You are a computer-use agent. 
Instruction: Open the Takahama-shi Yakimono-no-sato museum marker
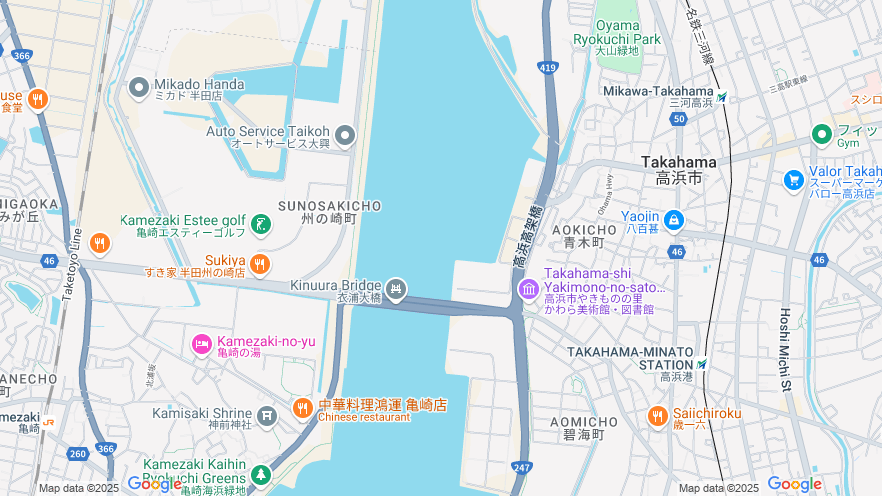click(528, 290)
